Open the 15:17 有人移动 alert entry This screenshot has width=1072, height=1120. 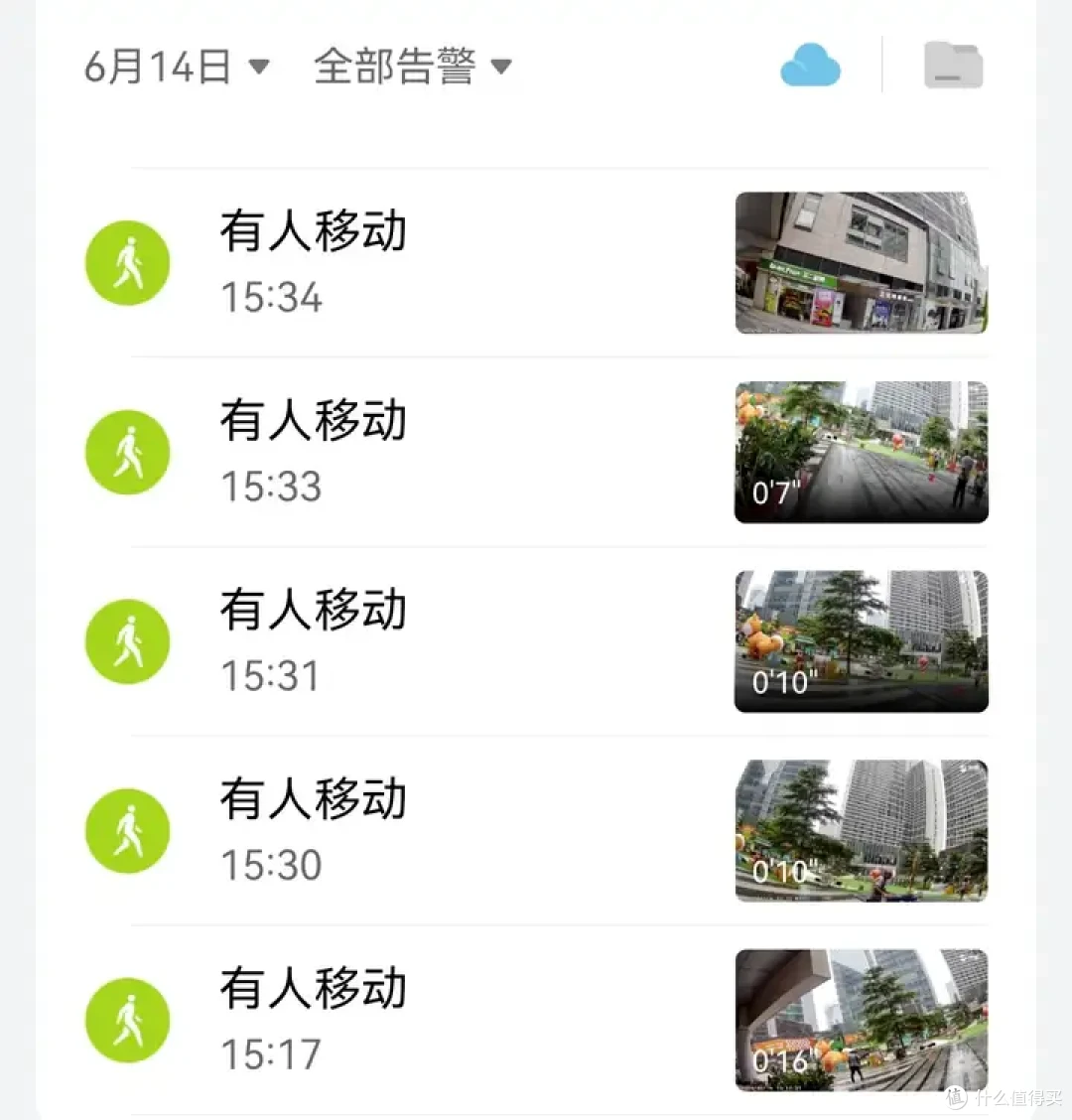click(312, 987)
